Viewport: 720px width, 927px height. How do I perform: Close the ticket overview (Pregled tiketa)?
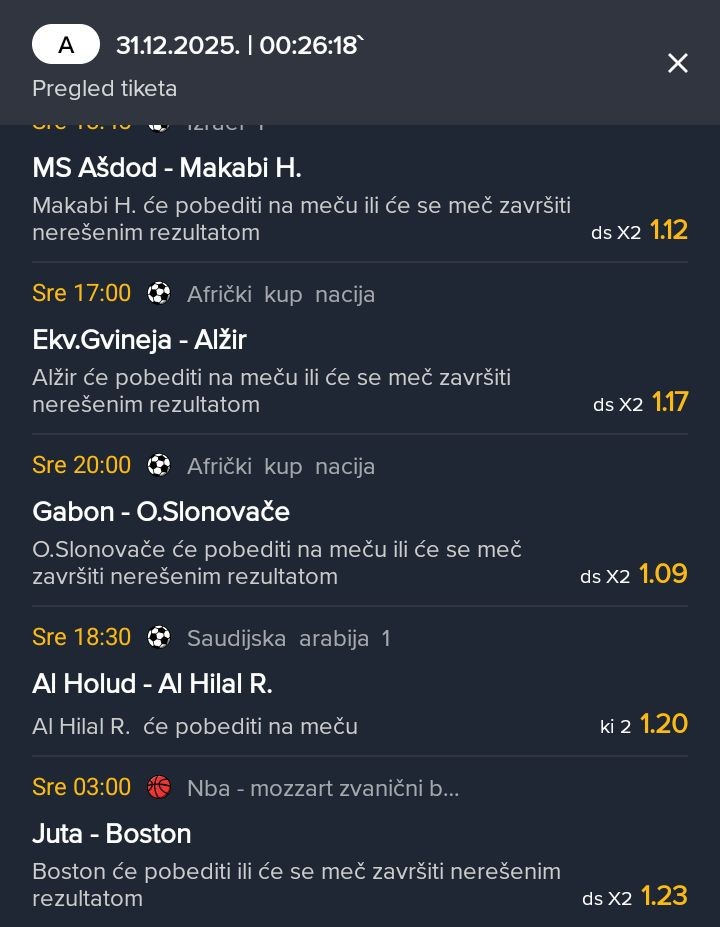677,63
